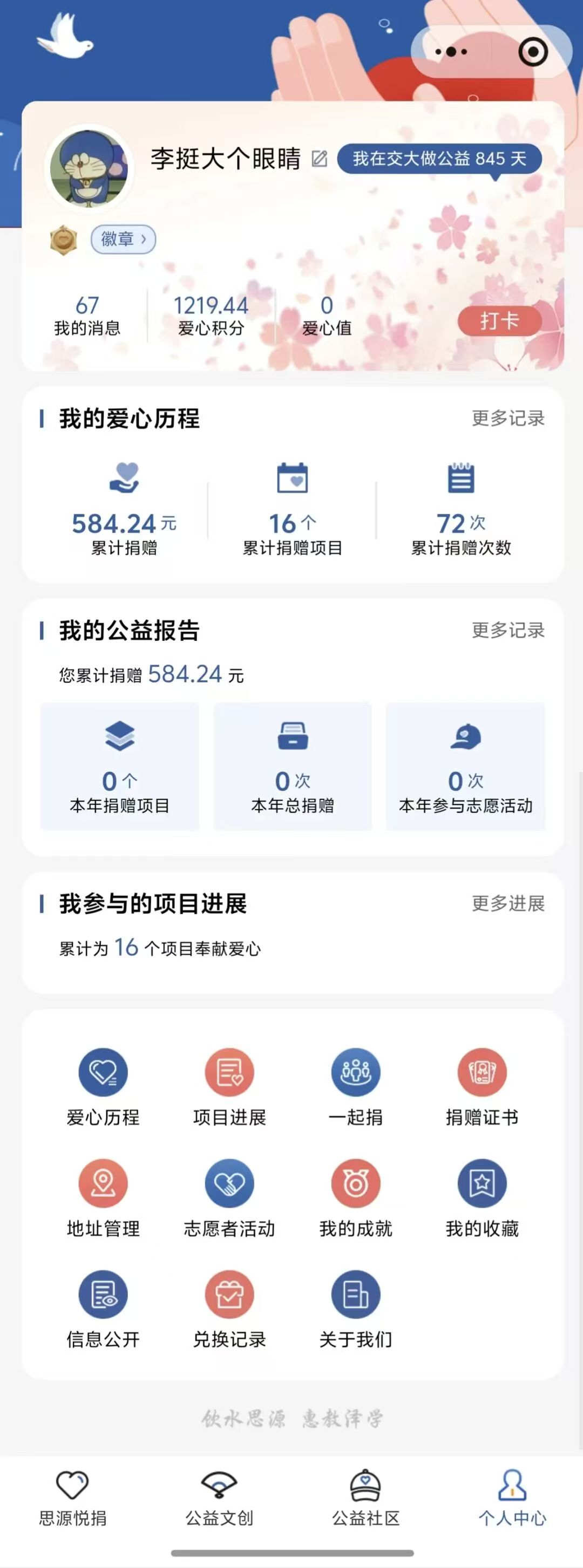This screenshot has height=1568, width=583.
Task: Switch to the 思源悦捐 tab
Action: 73,1498
